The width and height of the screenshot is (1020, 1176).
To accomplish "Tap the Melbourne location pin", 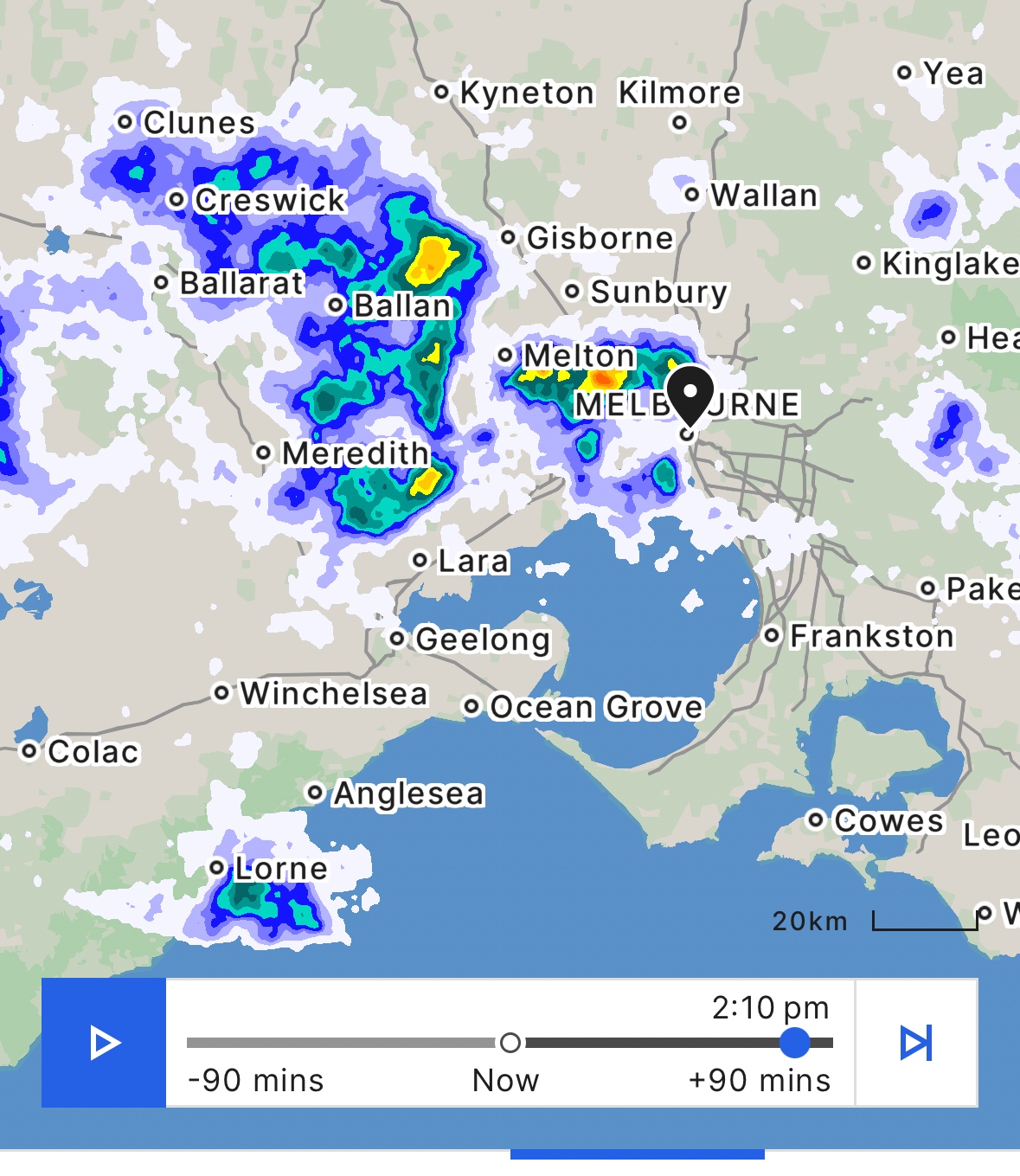I will pyautogui.click(x=690, y=395).
